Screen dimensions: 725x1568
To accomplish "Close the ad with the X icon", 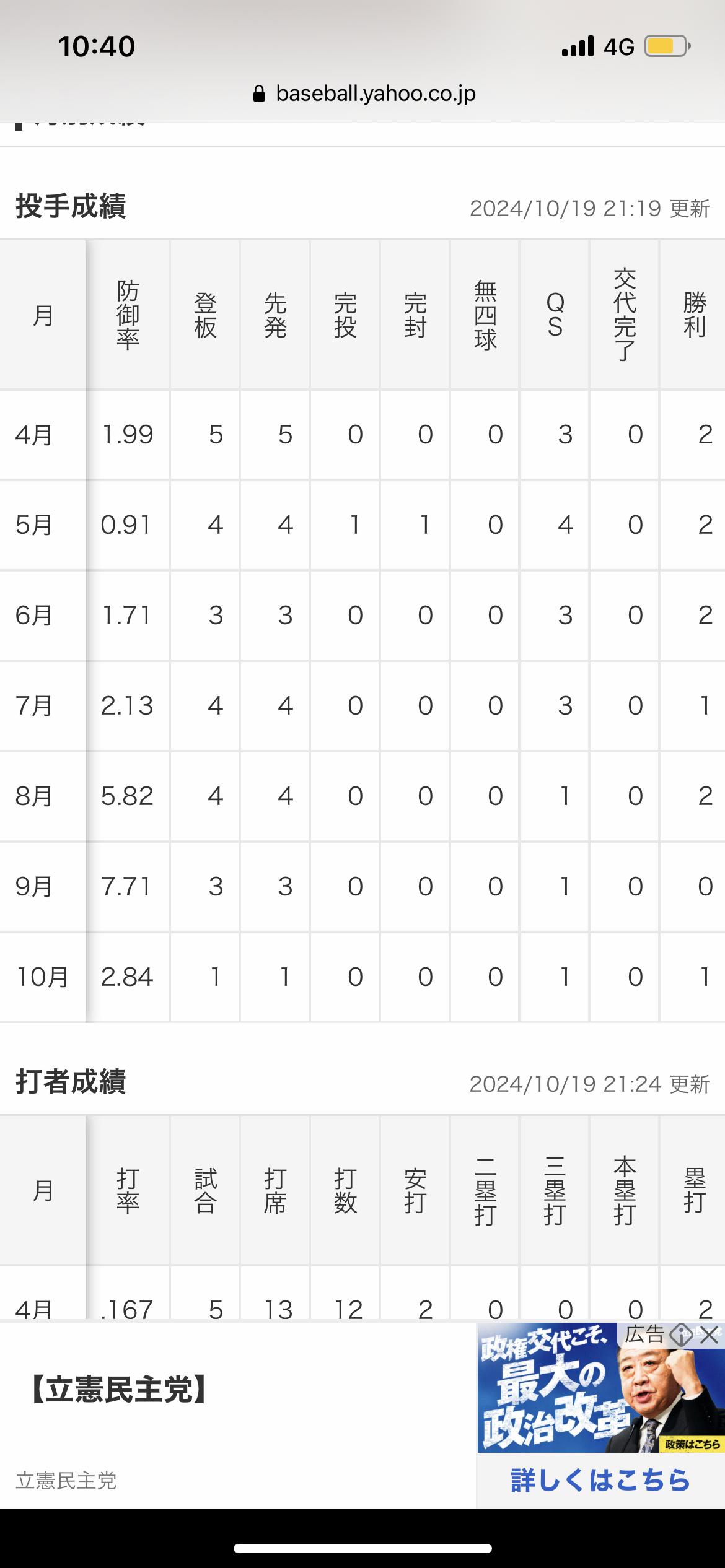I will click(x=710, y=1336).
